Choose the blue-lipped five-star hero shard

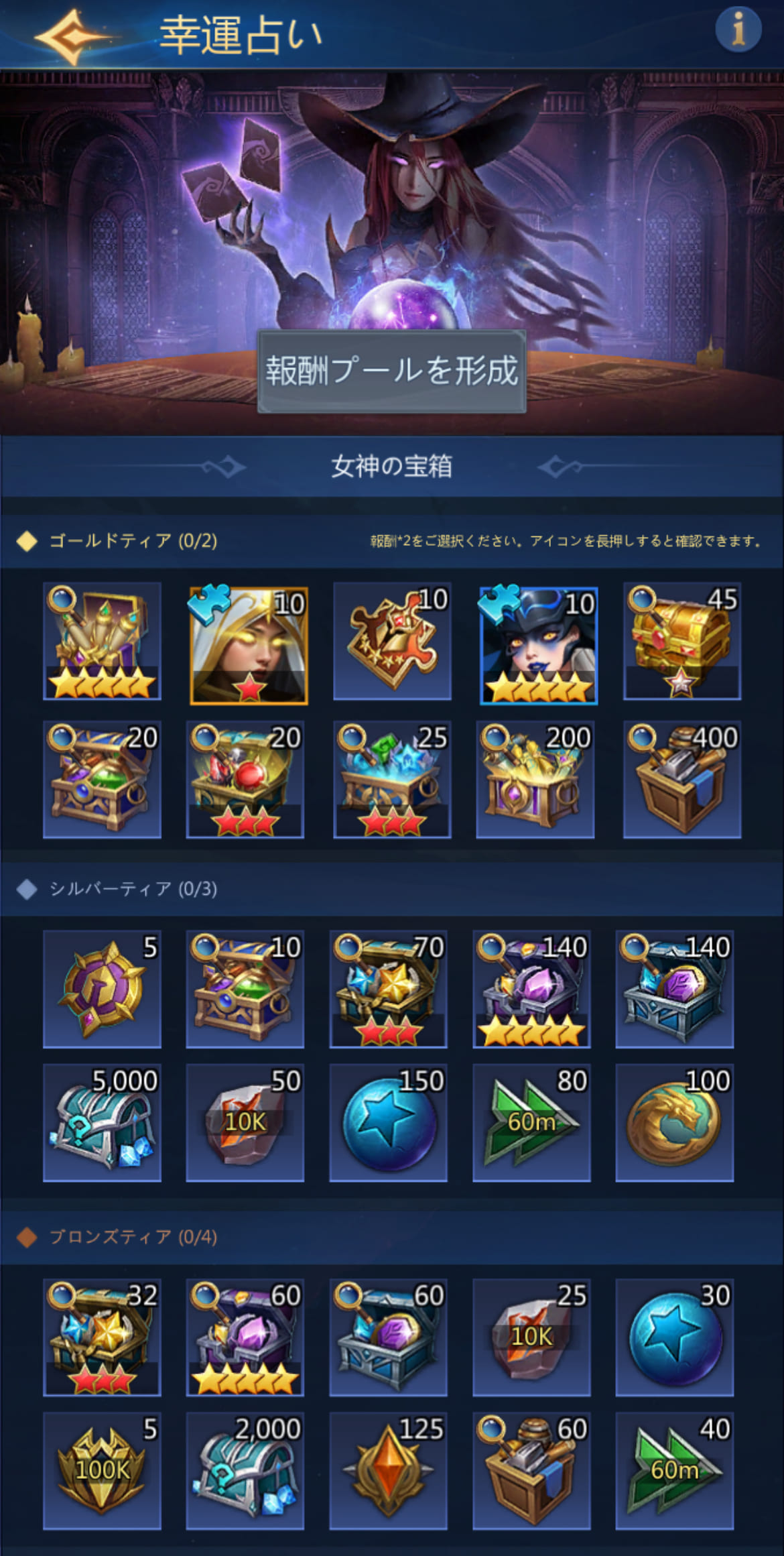pyautogui.click(x=539, y=645)
